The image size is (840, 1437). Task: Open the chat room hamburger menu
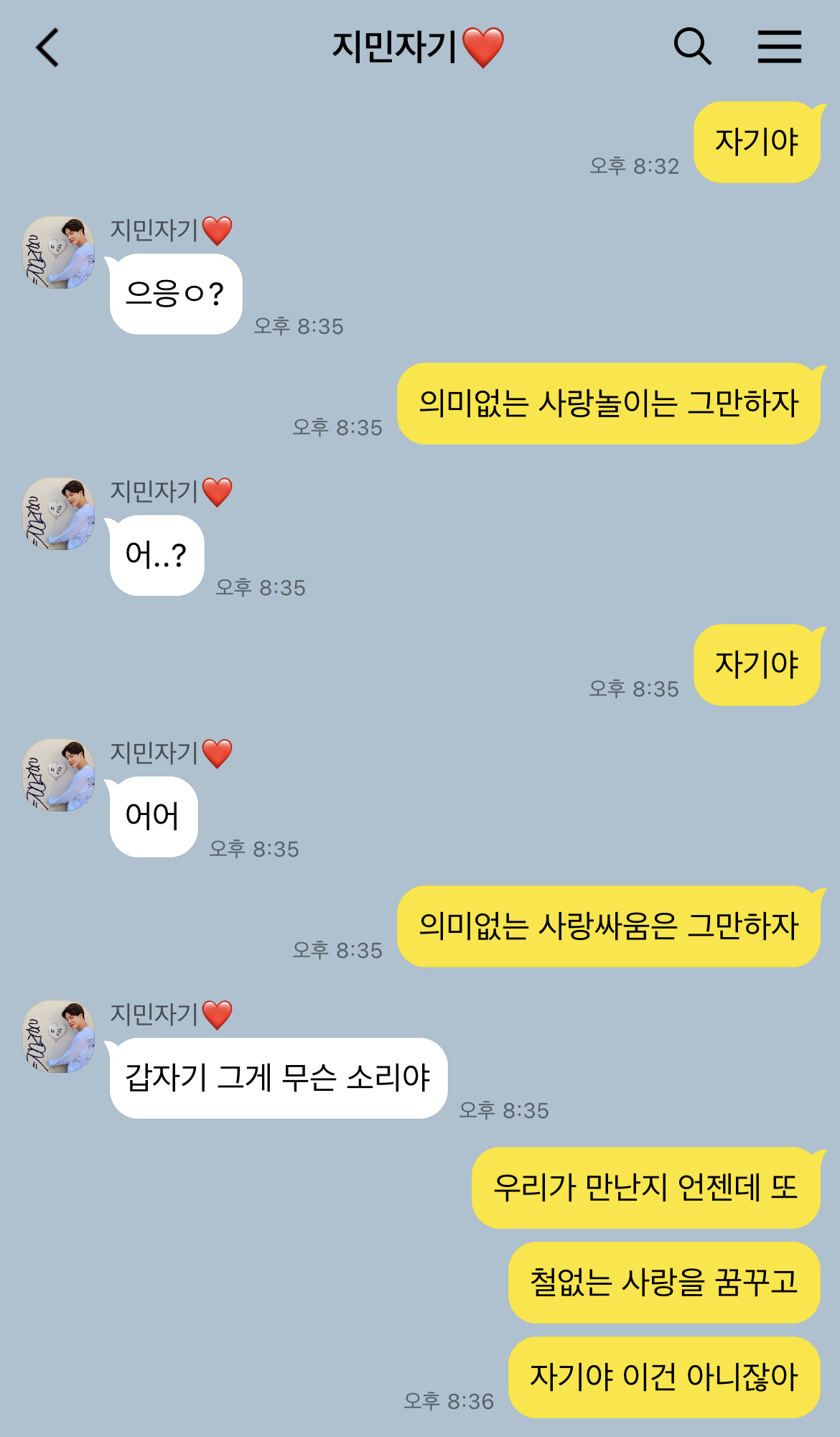779,47
